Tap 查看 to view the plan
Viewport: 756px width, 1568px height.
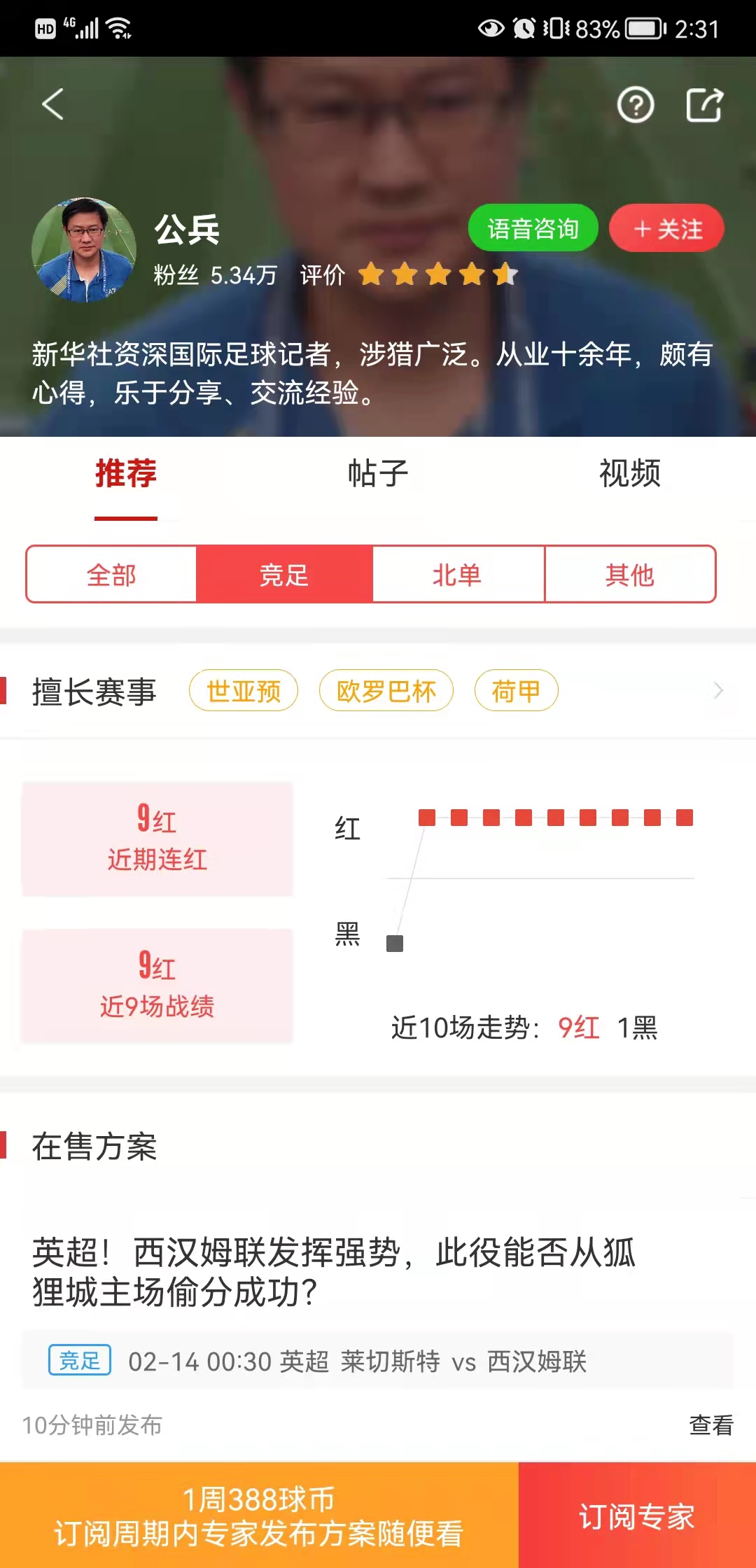point(710,1424)
